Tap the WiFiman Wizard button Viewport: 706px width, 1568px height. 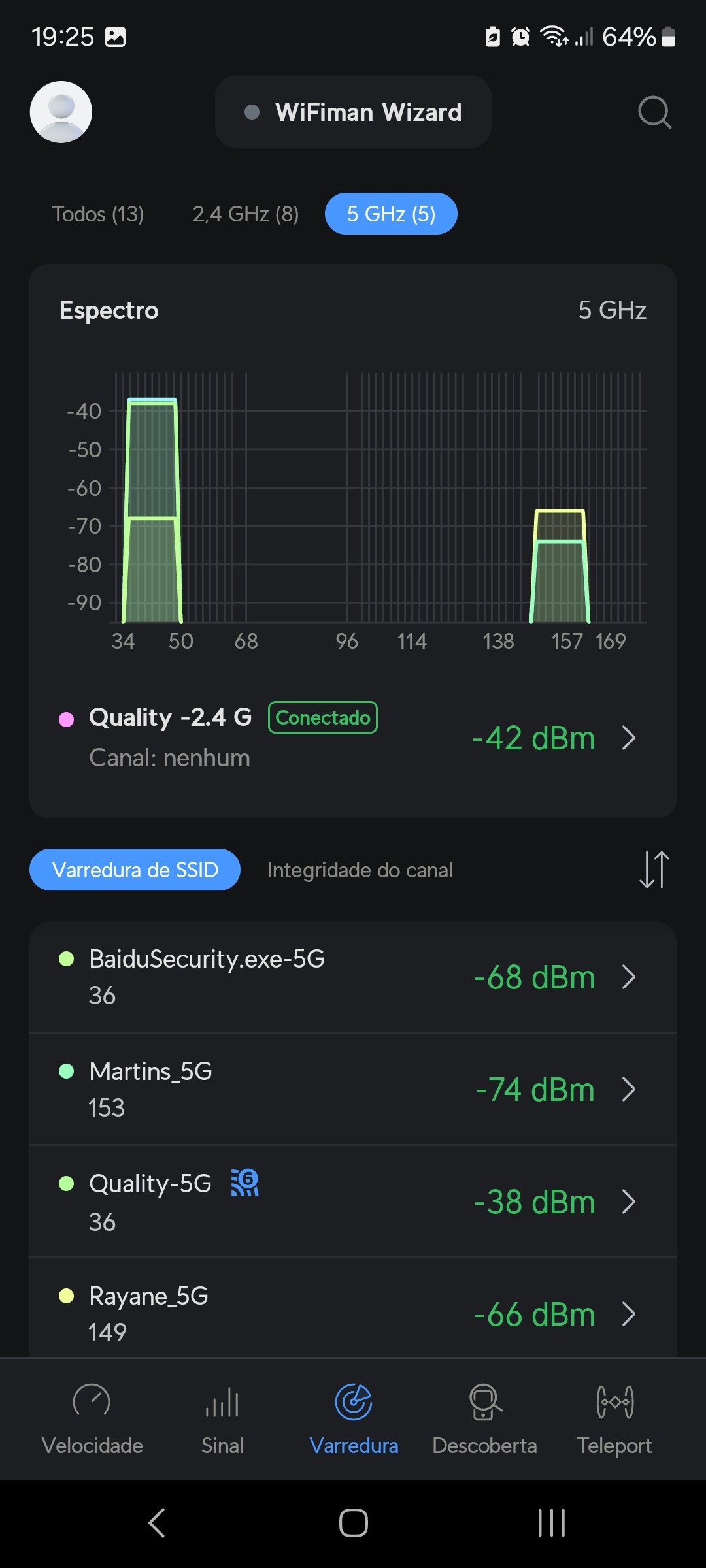click(x=353, y=112)
